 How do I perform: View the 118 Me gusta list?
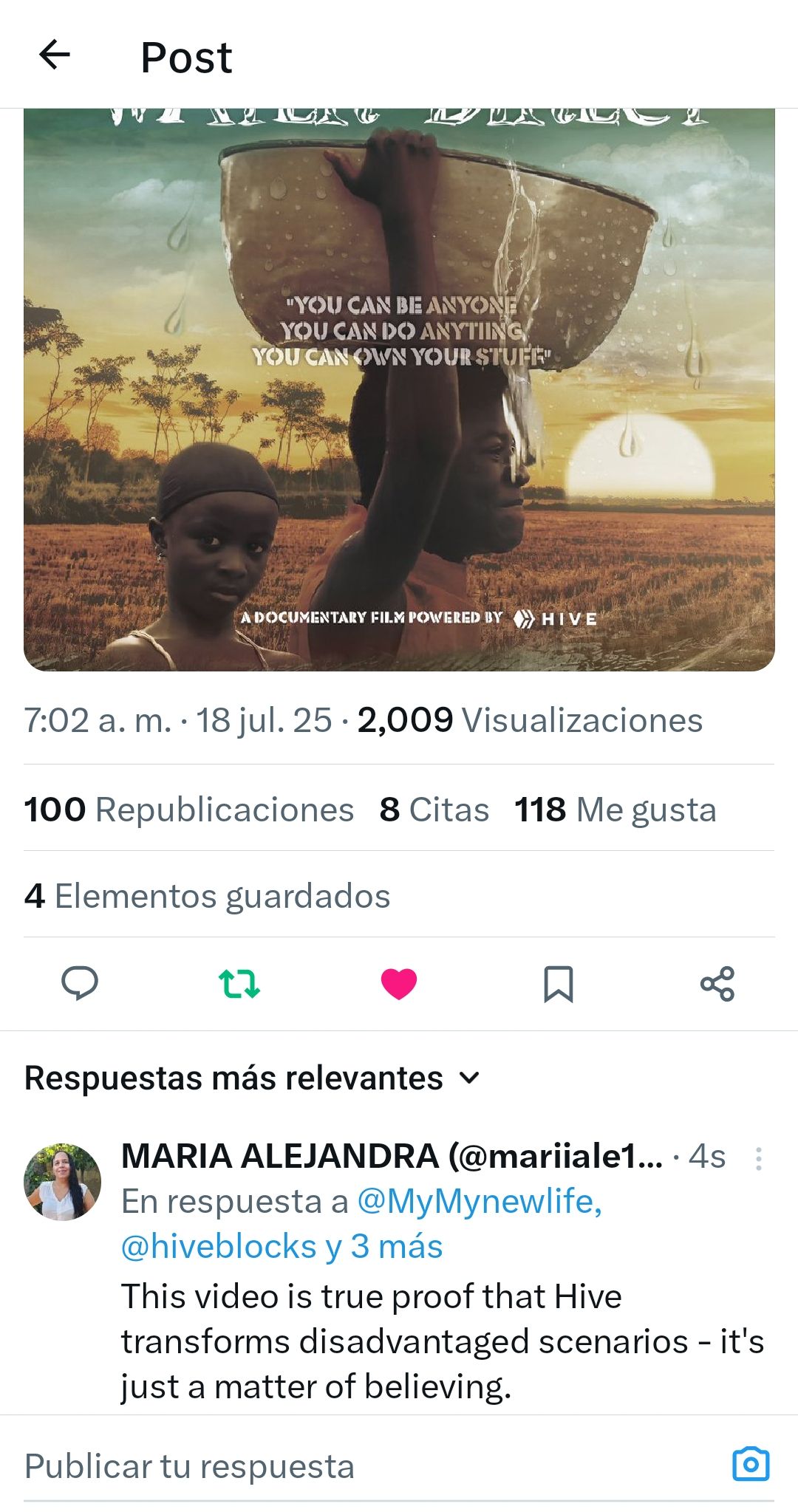click(x=615, y=810)
